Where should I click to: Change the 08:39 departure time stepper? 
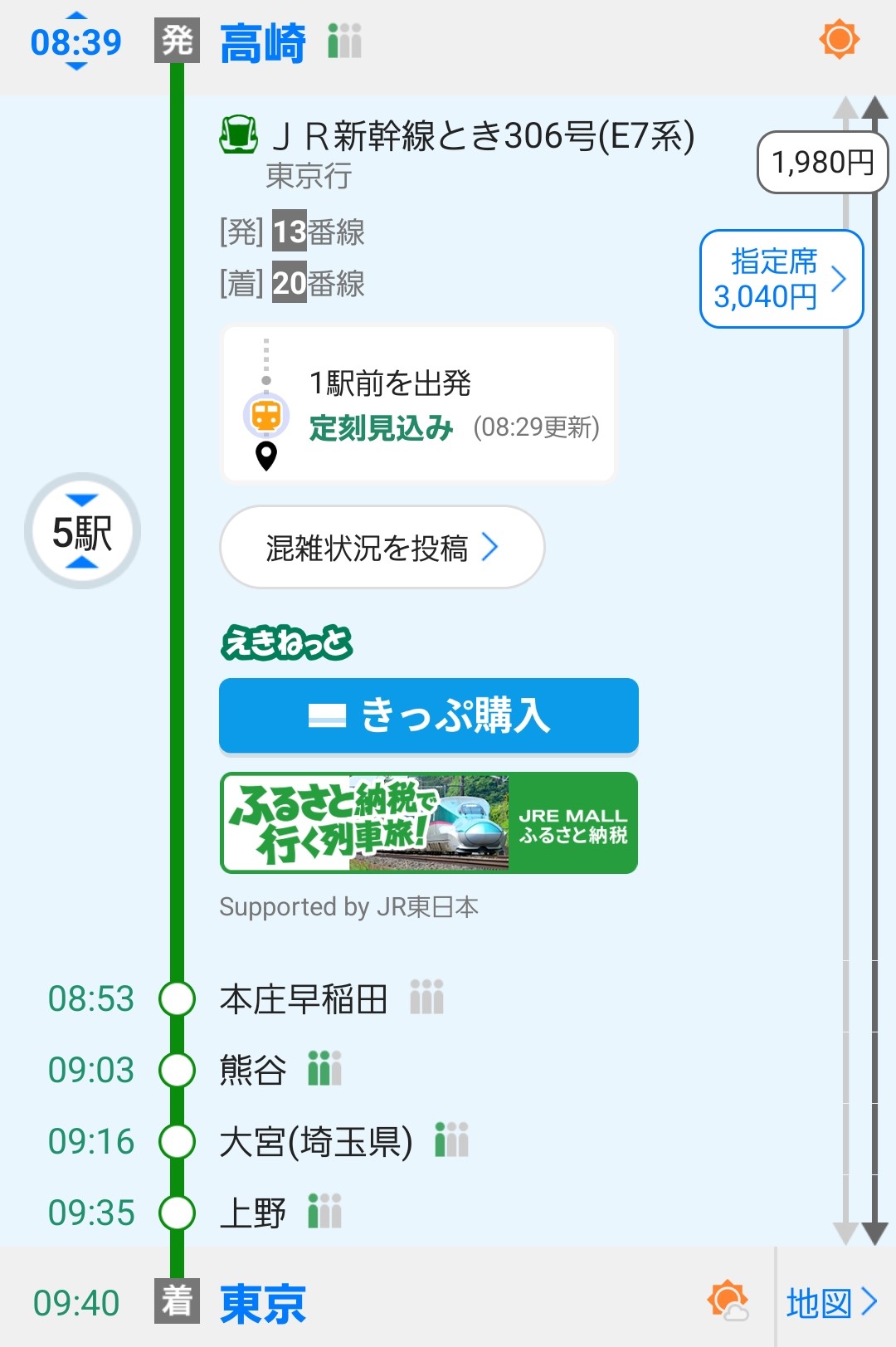point(75,41)
